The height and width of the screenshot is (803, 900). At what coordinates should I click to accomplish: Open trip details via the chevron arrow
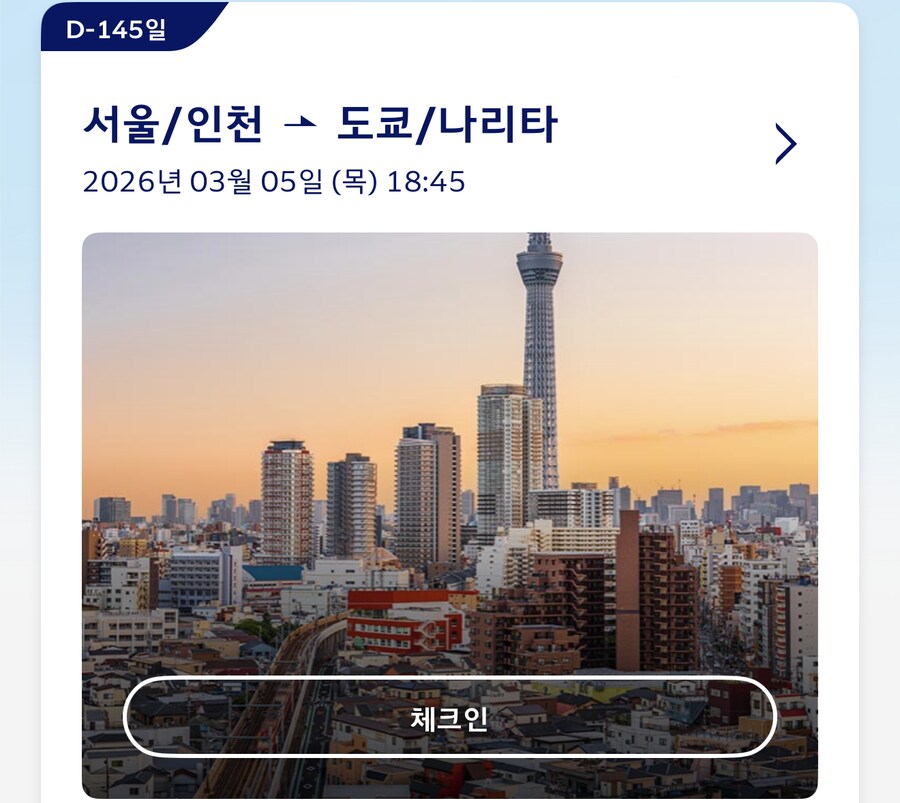point(786,144)
